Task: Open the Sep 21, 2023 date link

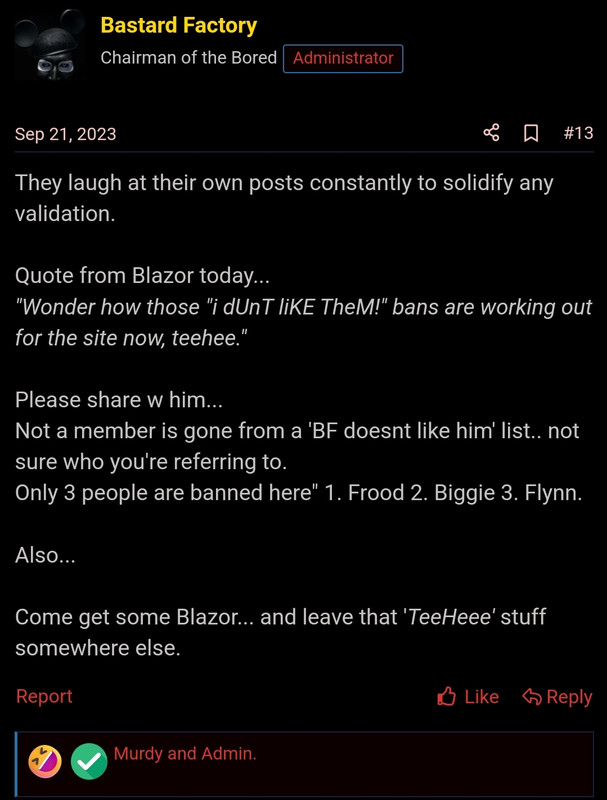Action: 65,134
